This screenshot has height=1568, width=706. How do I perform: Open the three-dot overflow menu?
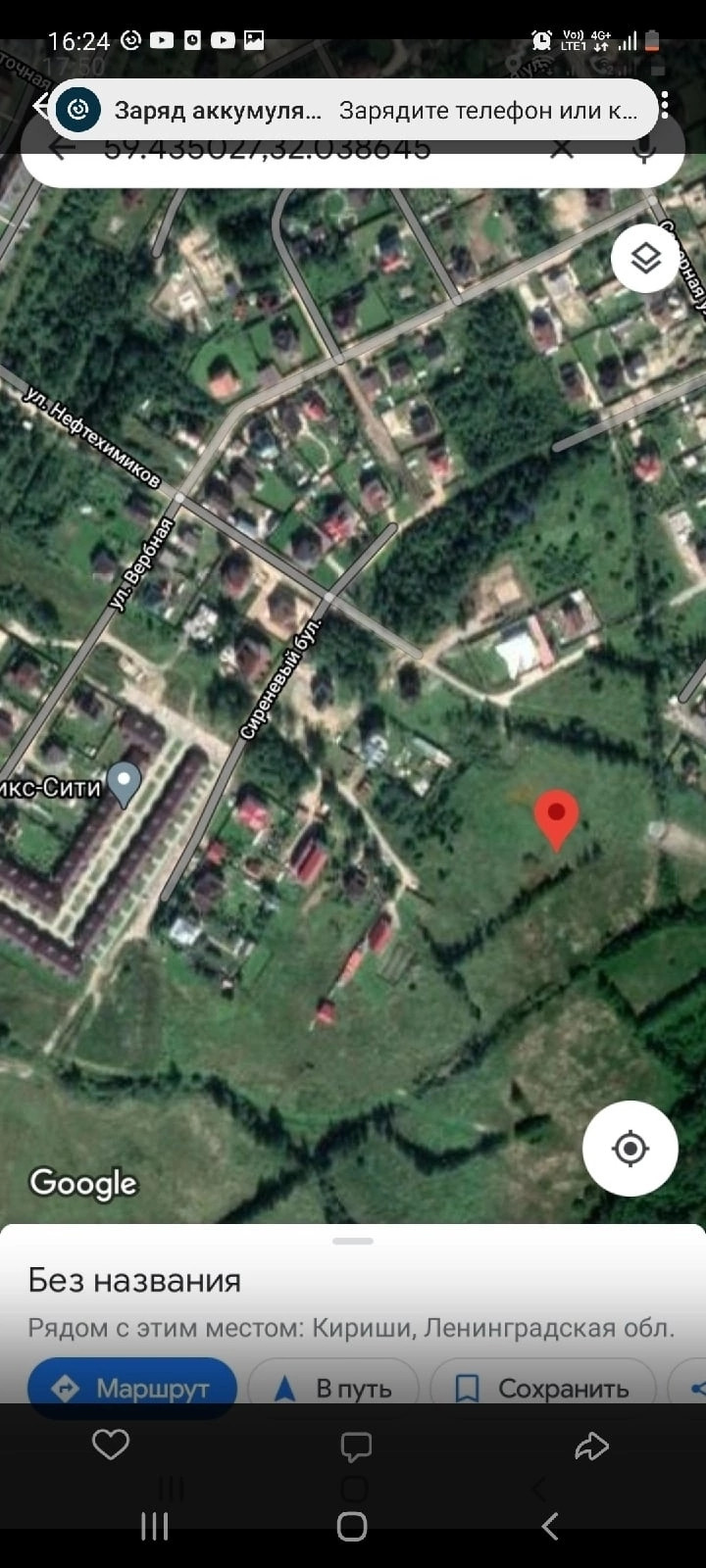[x=665, y=106]
